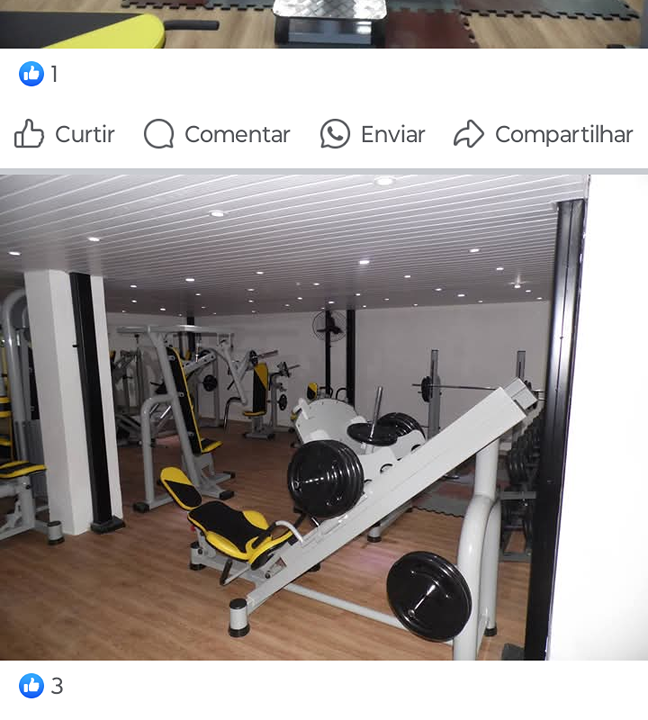This screenshot has width=648, height=720.
Task: View the 1 reaction on the top photo
Action: pyautogui.click(x=39, y=74)
